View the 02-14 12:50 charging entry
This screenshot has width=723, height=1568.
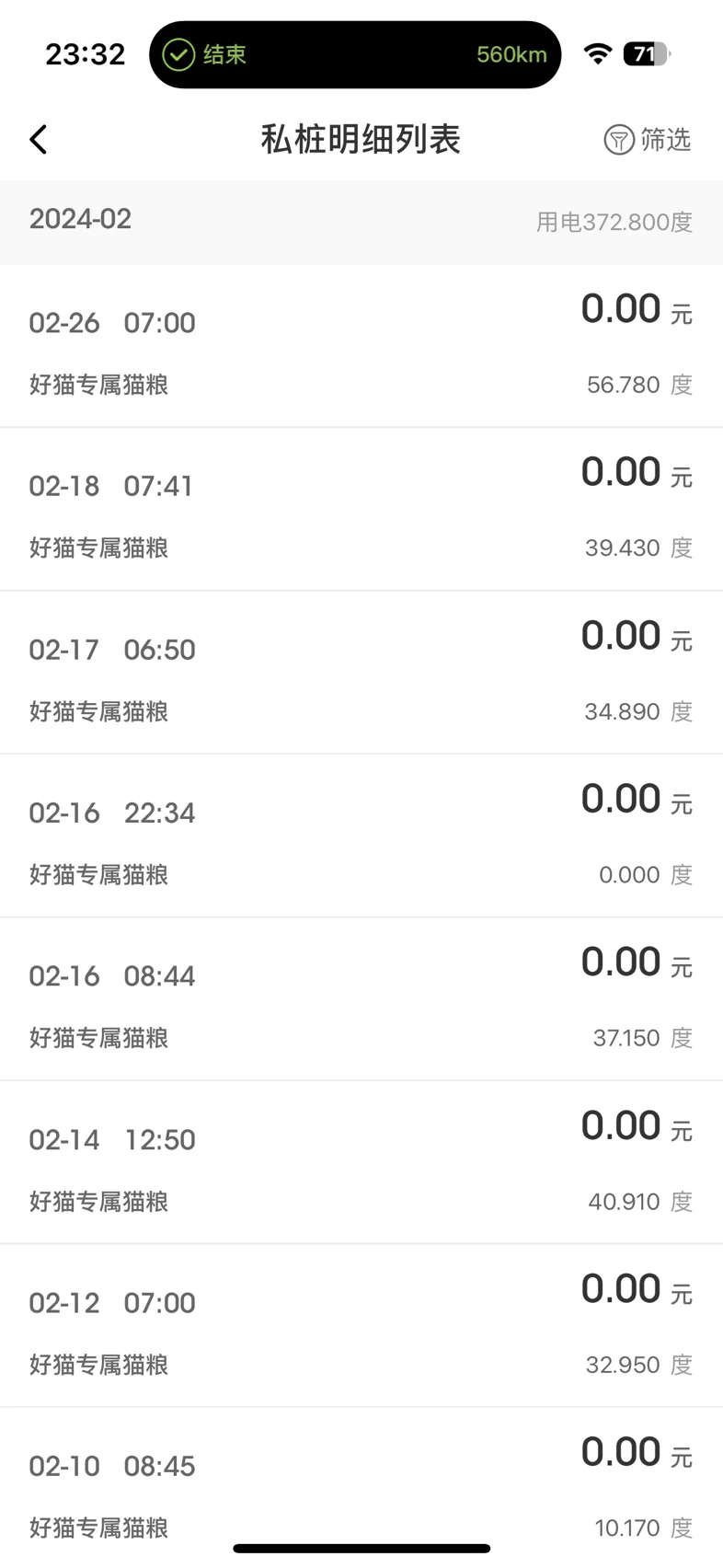[361, 1162]
